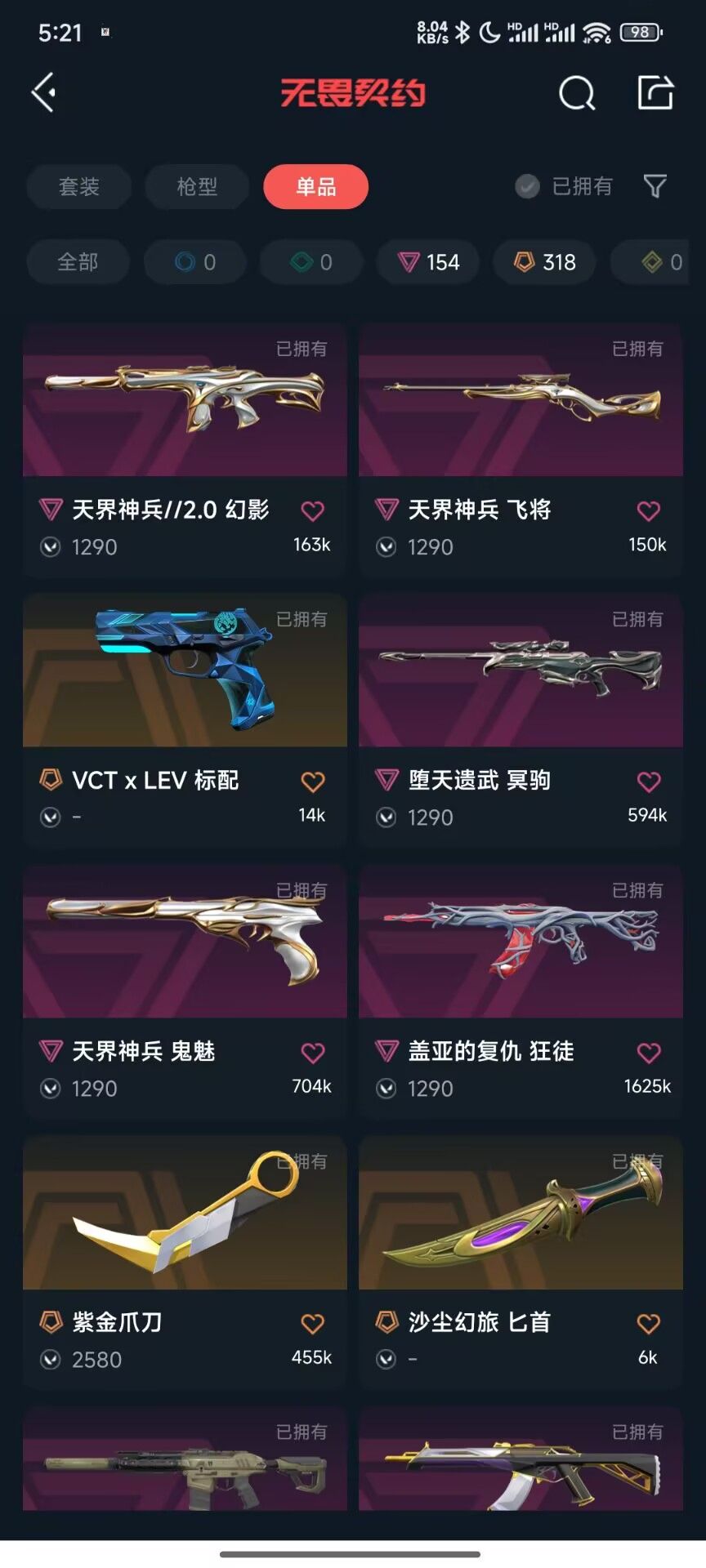Like the 紫金爪刀 skin
Image resolution: width=706 pixels, height=1568 pixels.
(313, 1324)
